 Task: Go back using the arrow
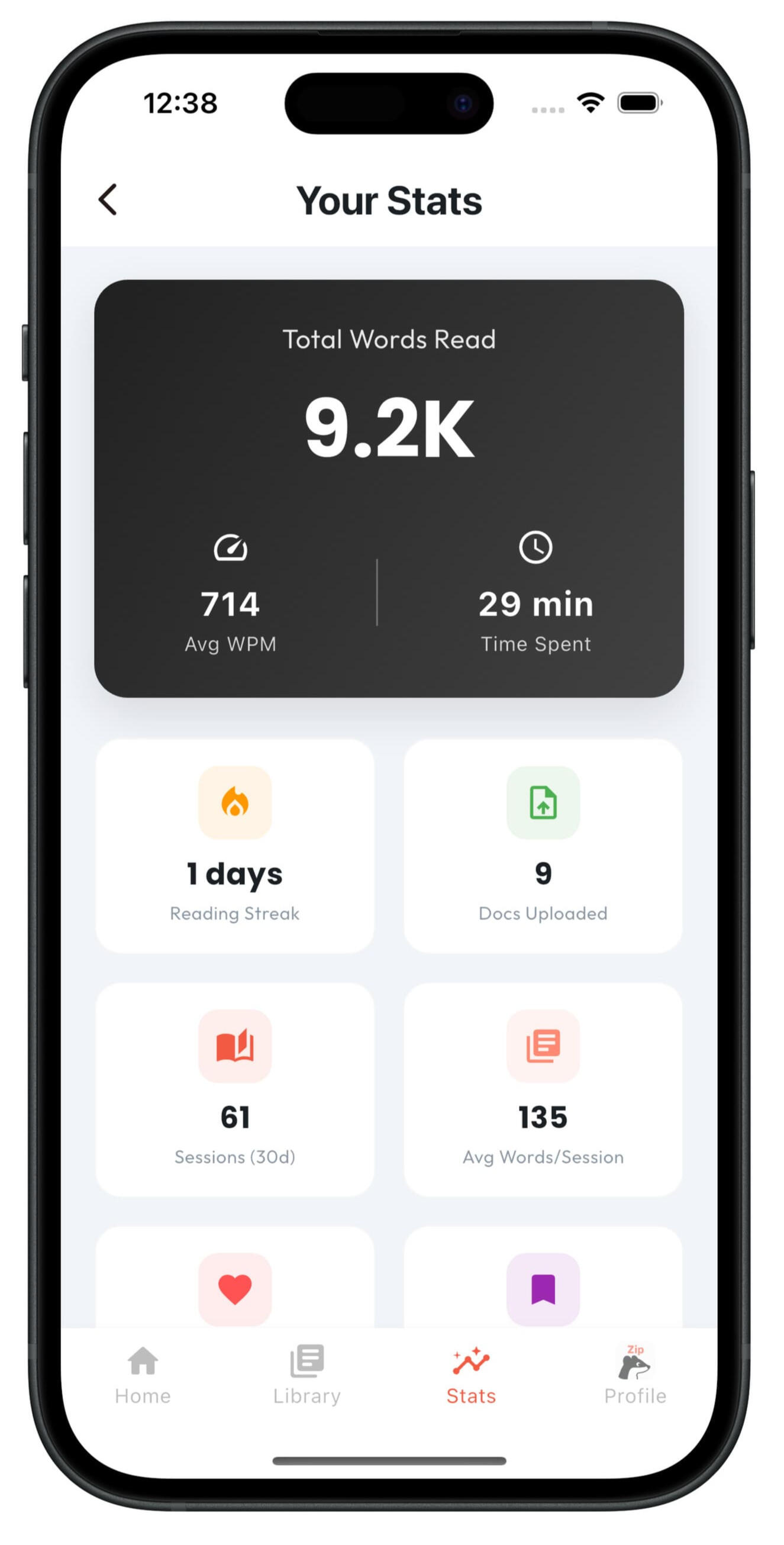click(108, 200)
